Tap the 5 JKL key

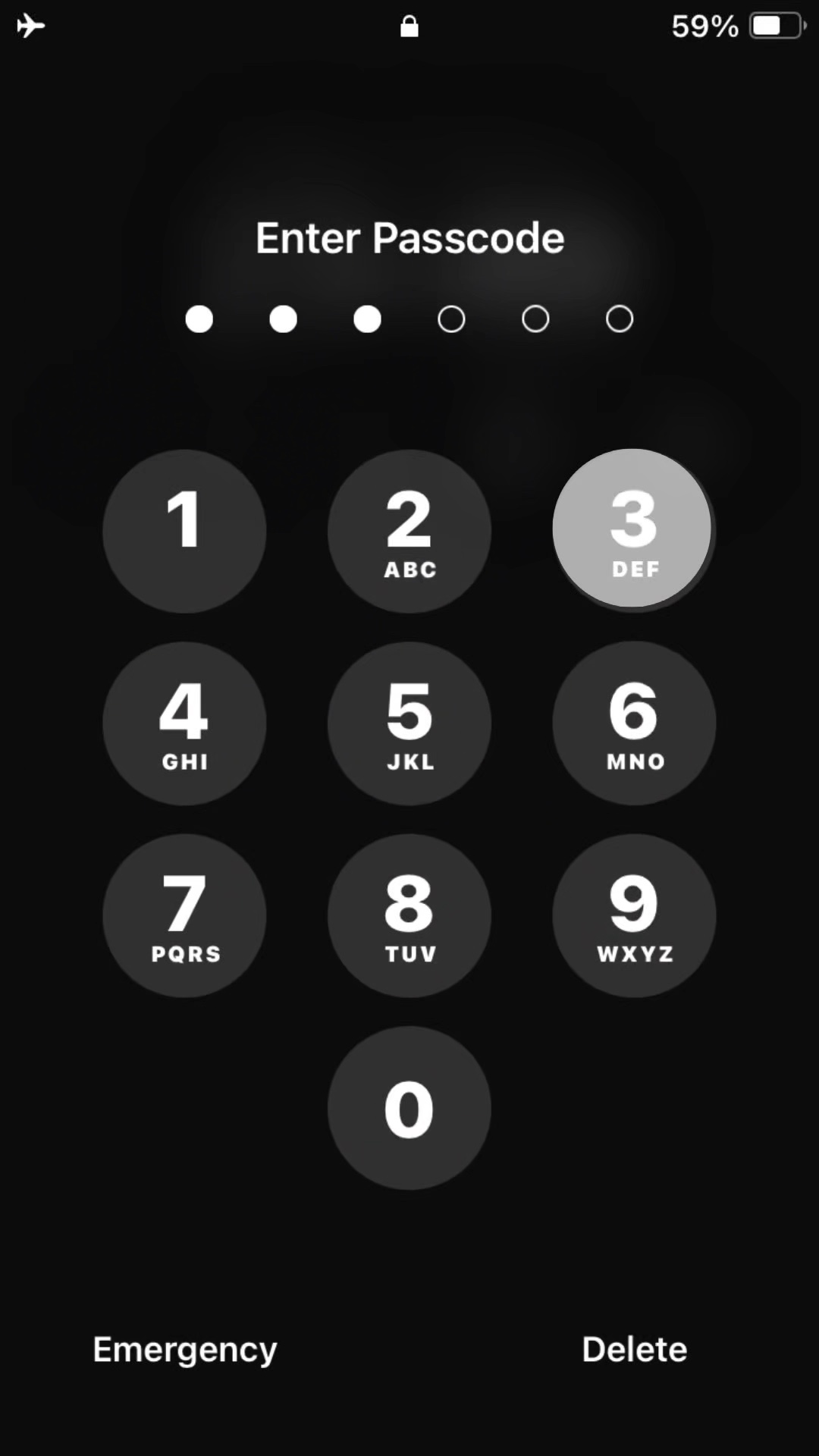point(409,723)
